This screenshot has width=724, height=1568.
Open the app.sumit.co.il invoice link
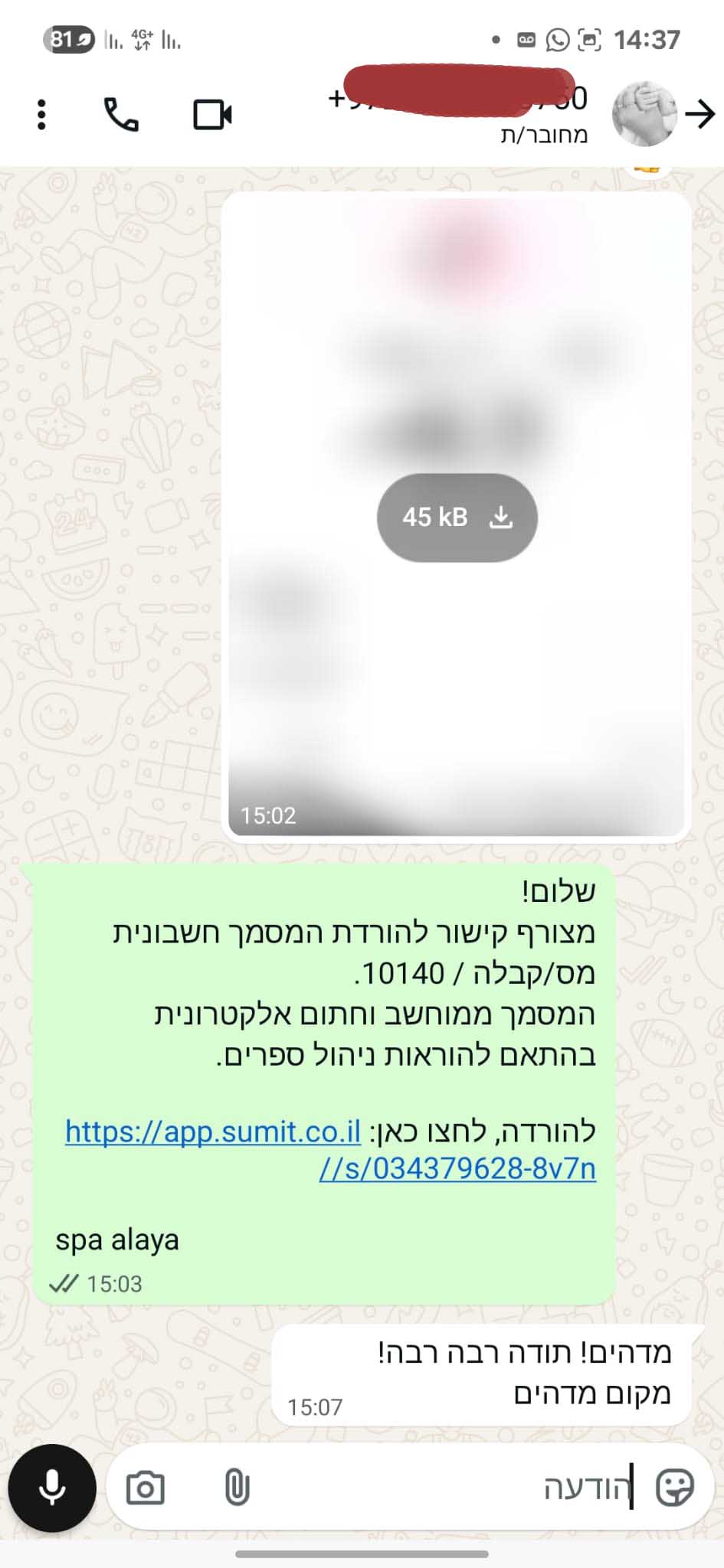coord(213,1131)
